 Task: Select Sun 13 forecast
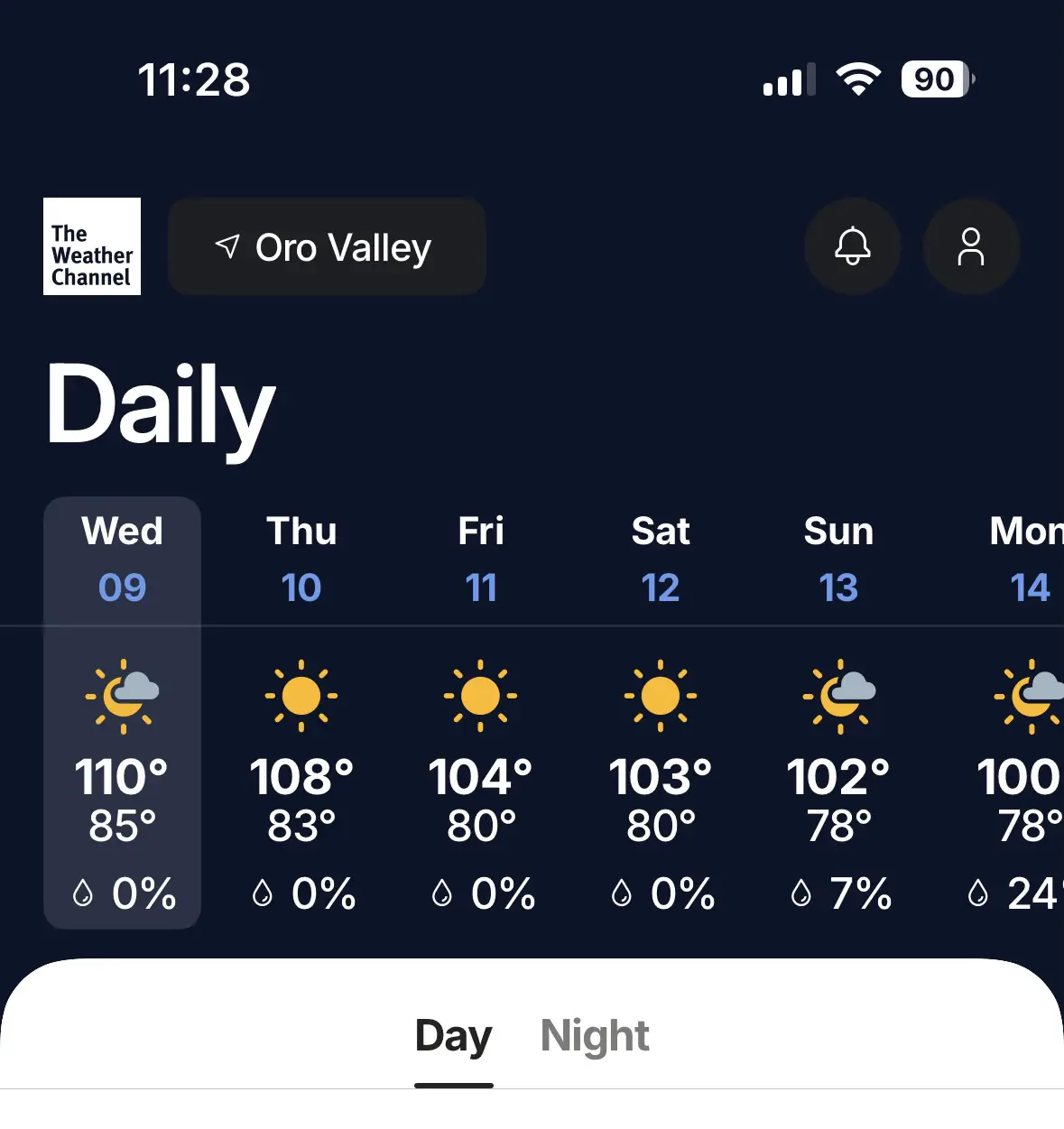[838, 712]
